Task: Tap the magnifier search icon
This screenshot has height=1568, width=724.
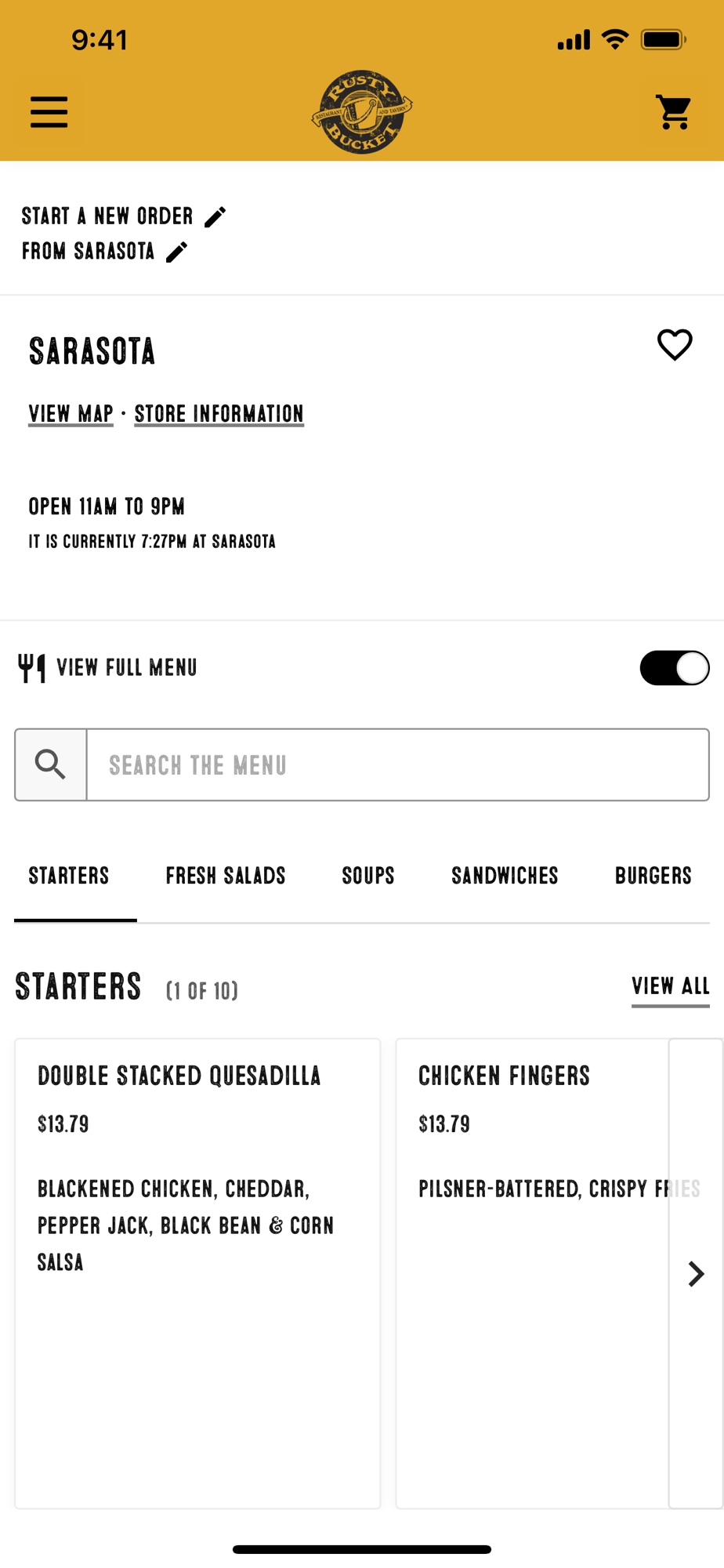Action: 51,765
